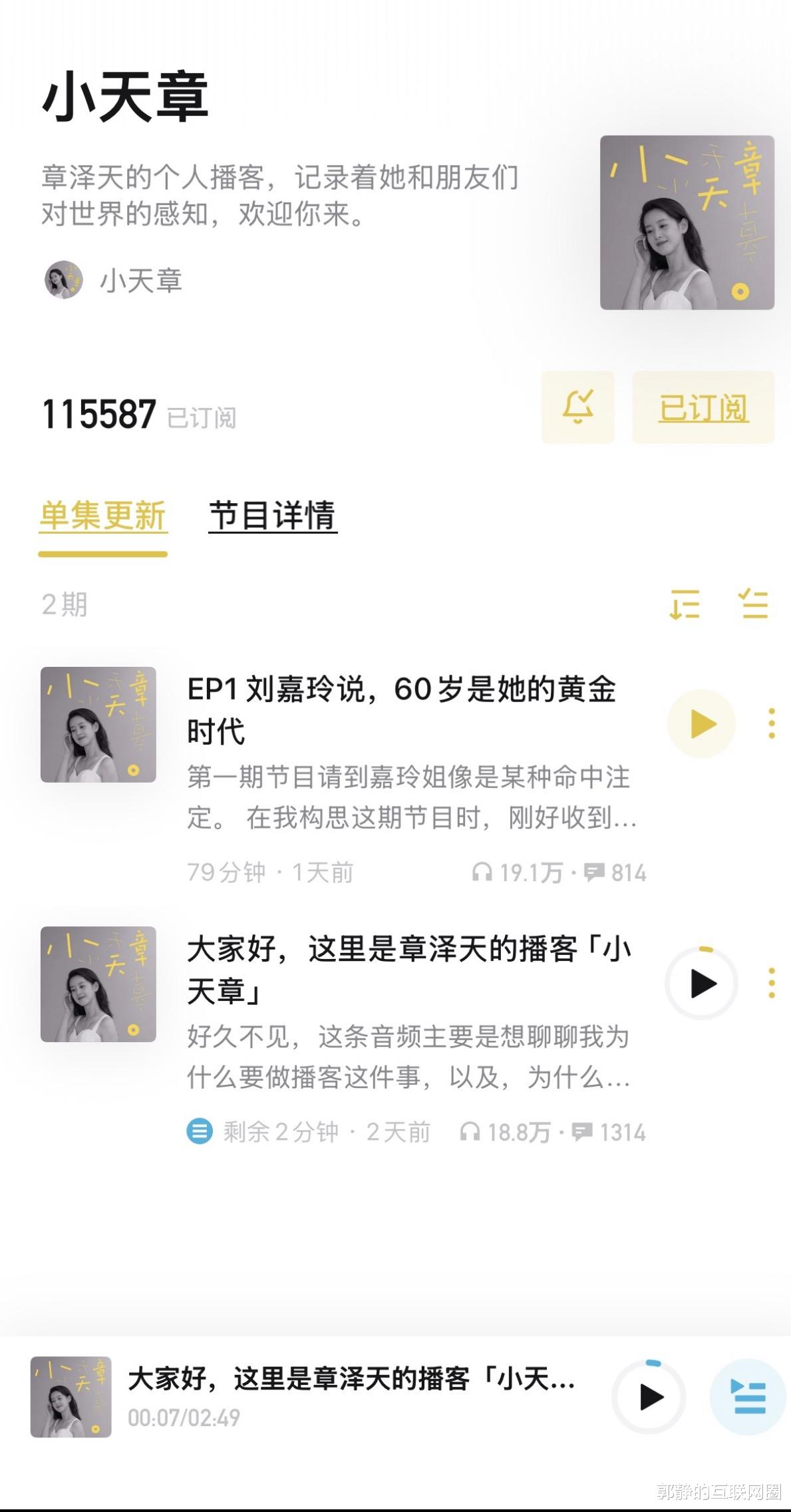Open EP1 刘嘉玲说 episode details
The image size is (791, 1512).
click(401, 710)
